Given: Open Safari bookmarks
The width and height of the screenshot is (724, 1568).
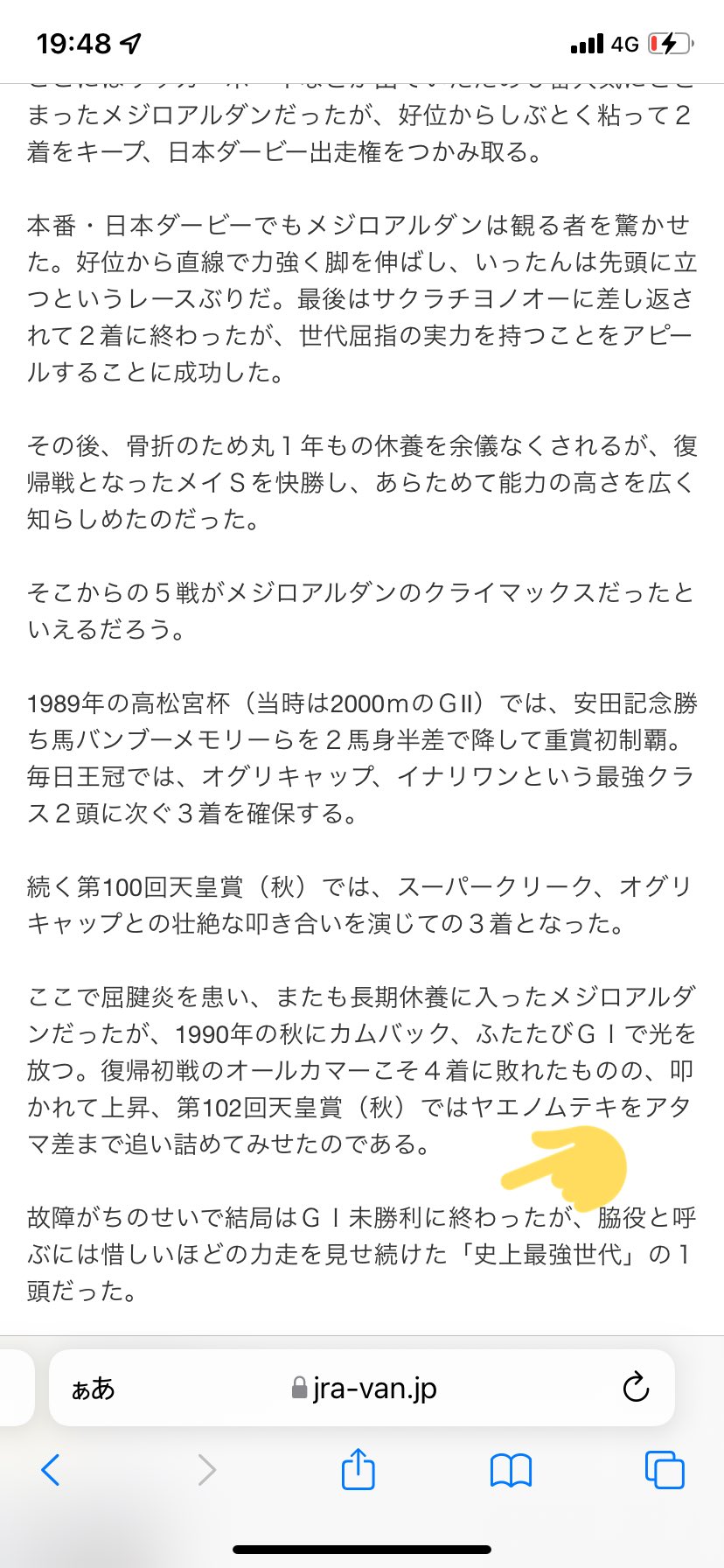Looking at the screenshot, I should point(512,1470).
